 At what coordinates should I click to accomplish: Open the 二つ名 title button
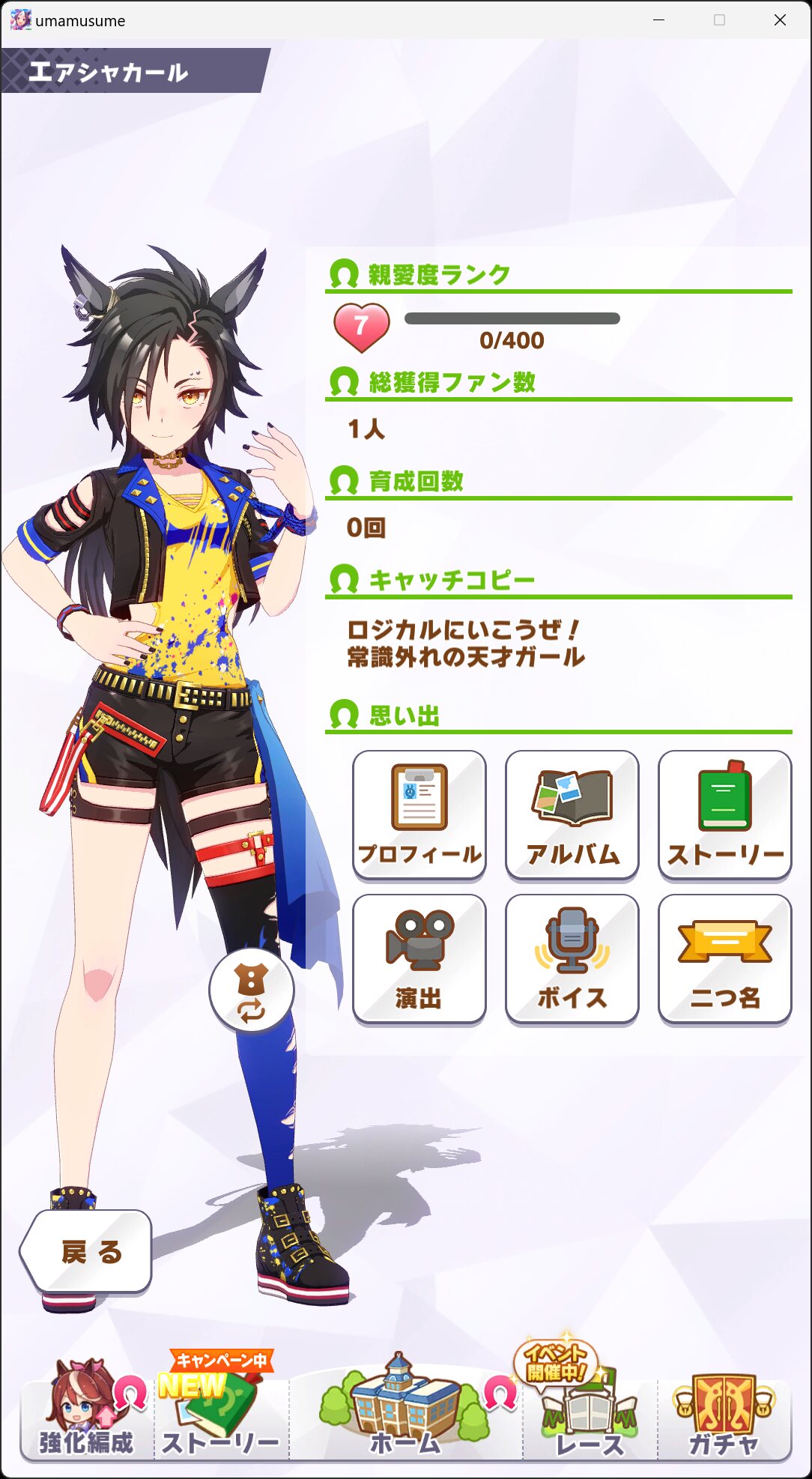point(725,958)
